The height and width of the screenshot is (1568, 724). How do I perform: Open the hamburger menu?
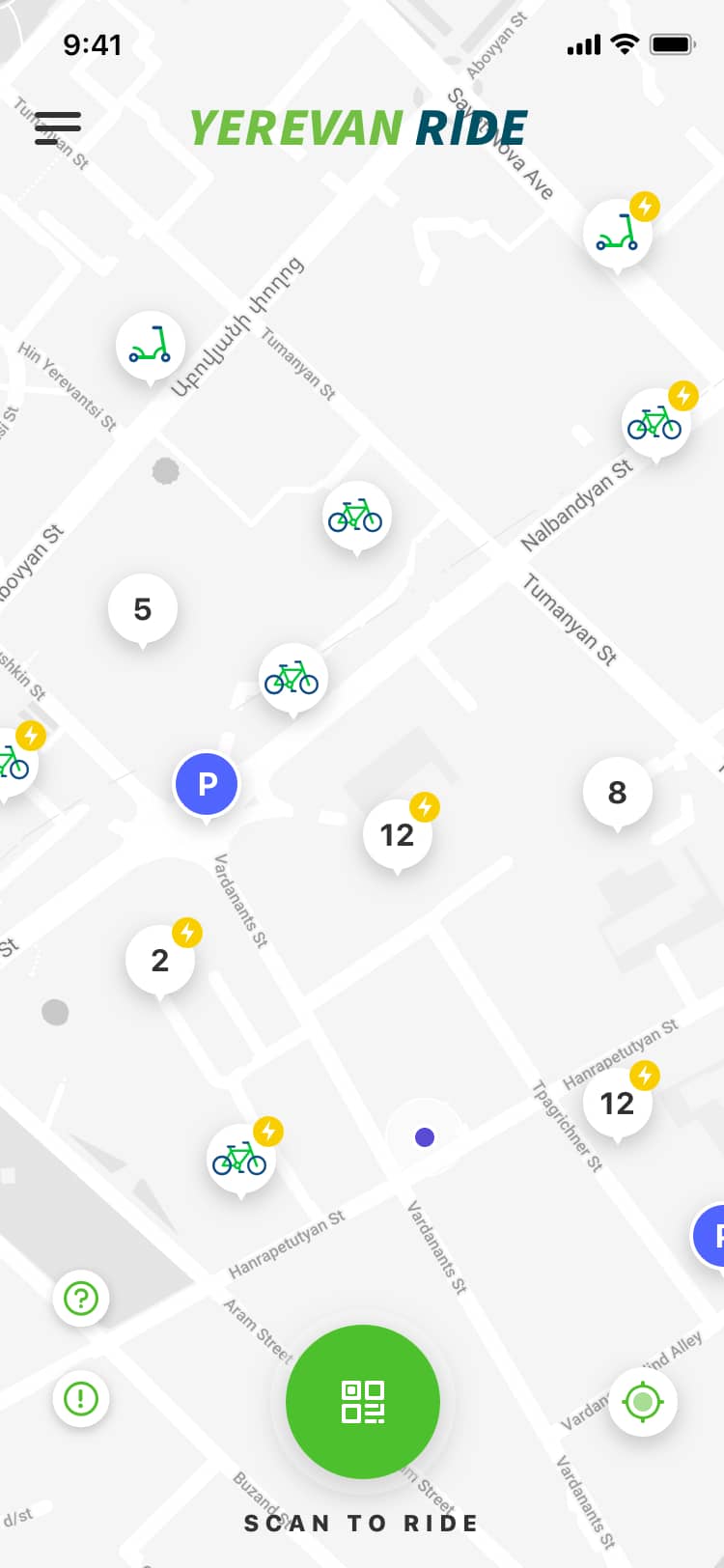(58, 127)
